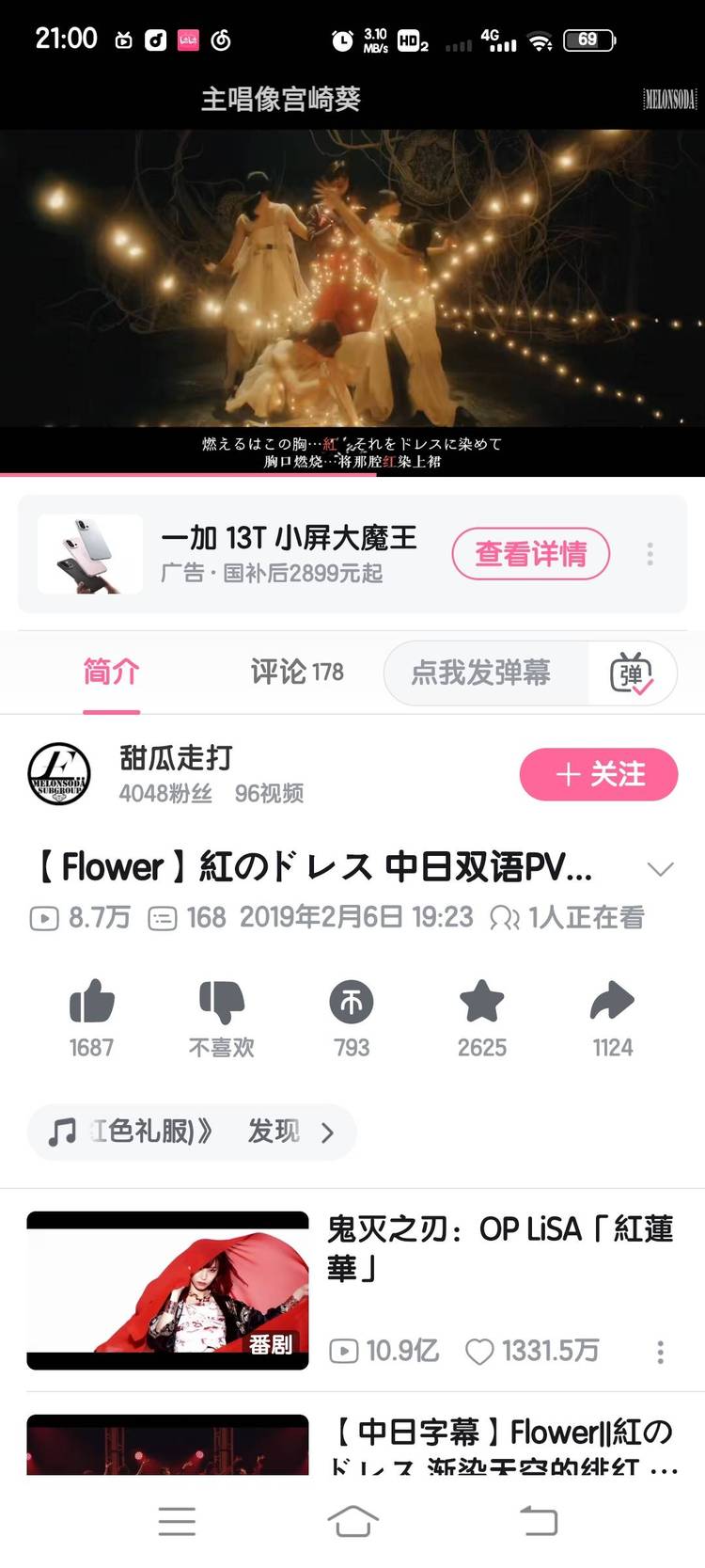Open 鬼灭之刃 OP LiSA 紅蓮華 recommended video
This screenshot has height=1568, width=705.
click(498, 1248)
